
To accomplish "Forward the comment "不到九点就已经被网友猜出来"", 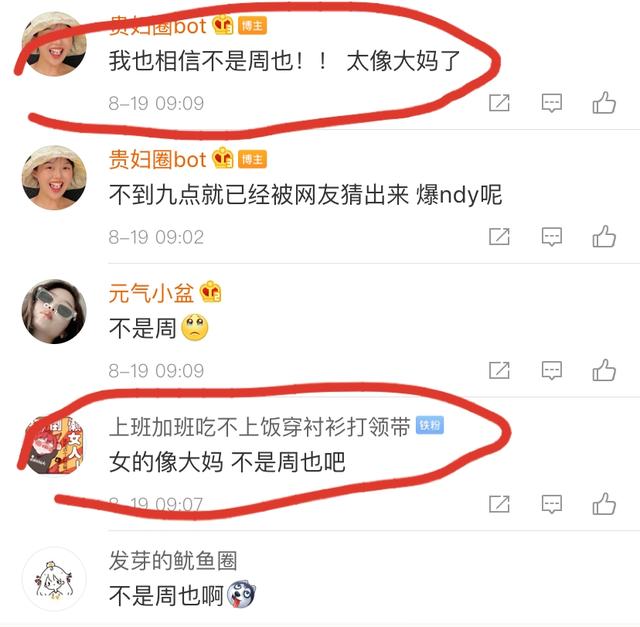I will pos(500,237).
